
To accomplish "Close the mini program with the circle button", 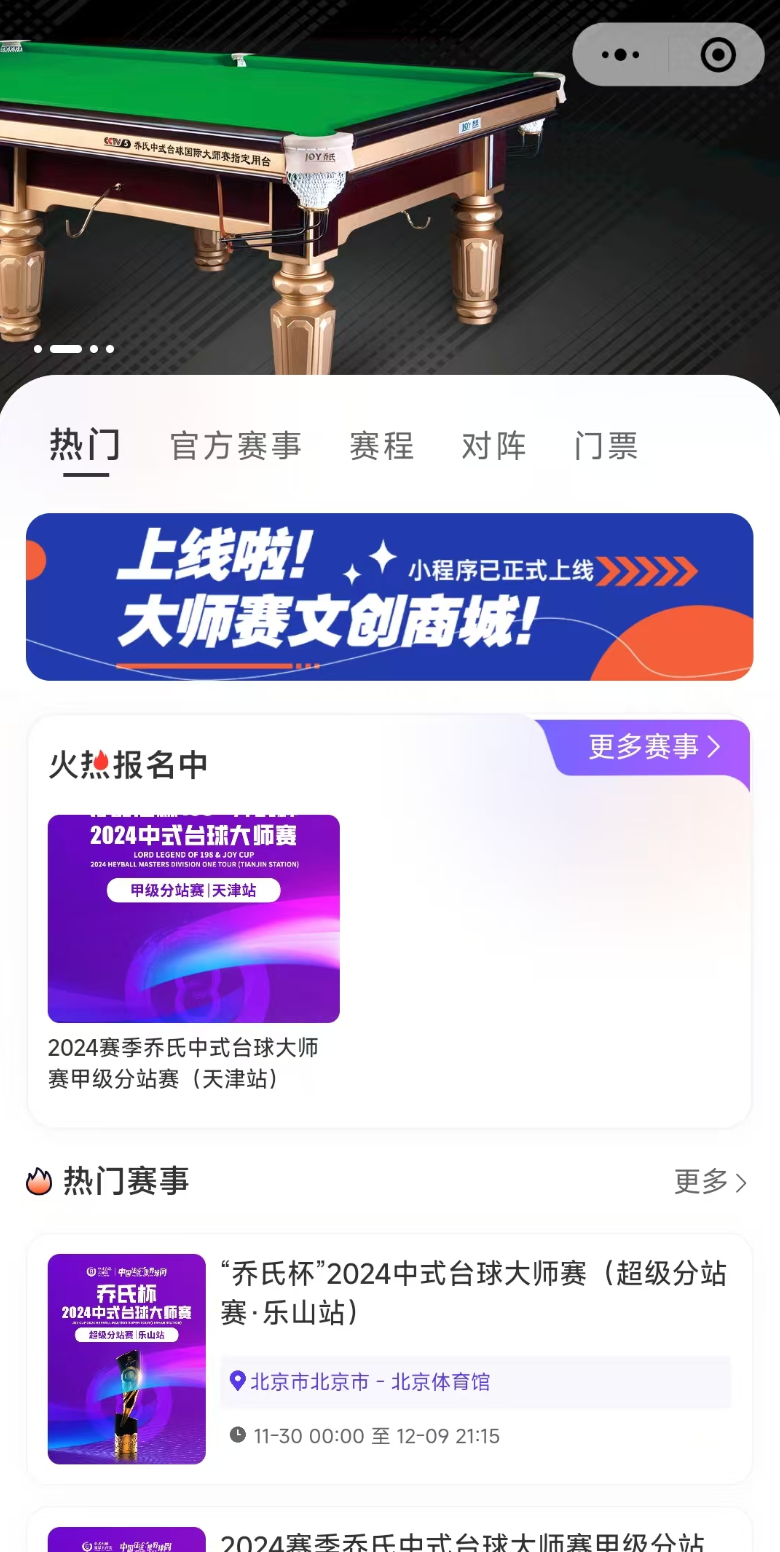I will [x=718, y=55].
